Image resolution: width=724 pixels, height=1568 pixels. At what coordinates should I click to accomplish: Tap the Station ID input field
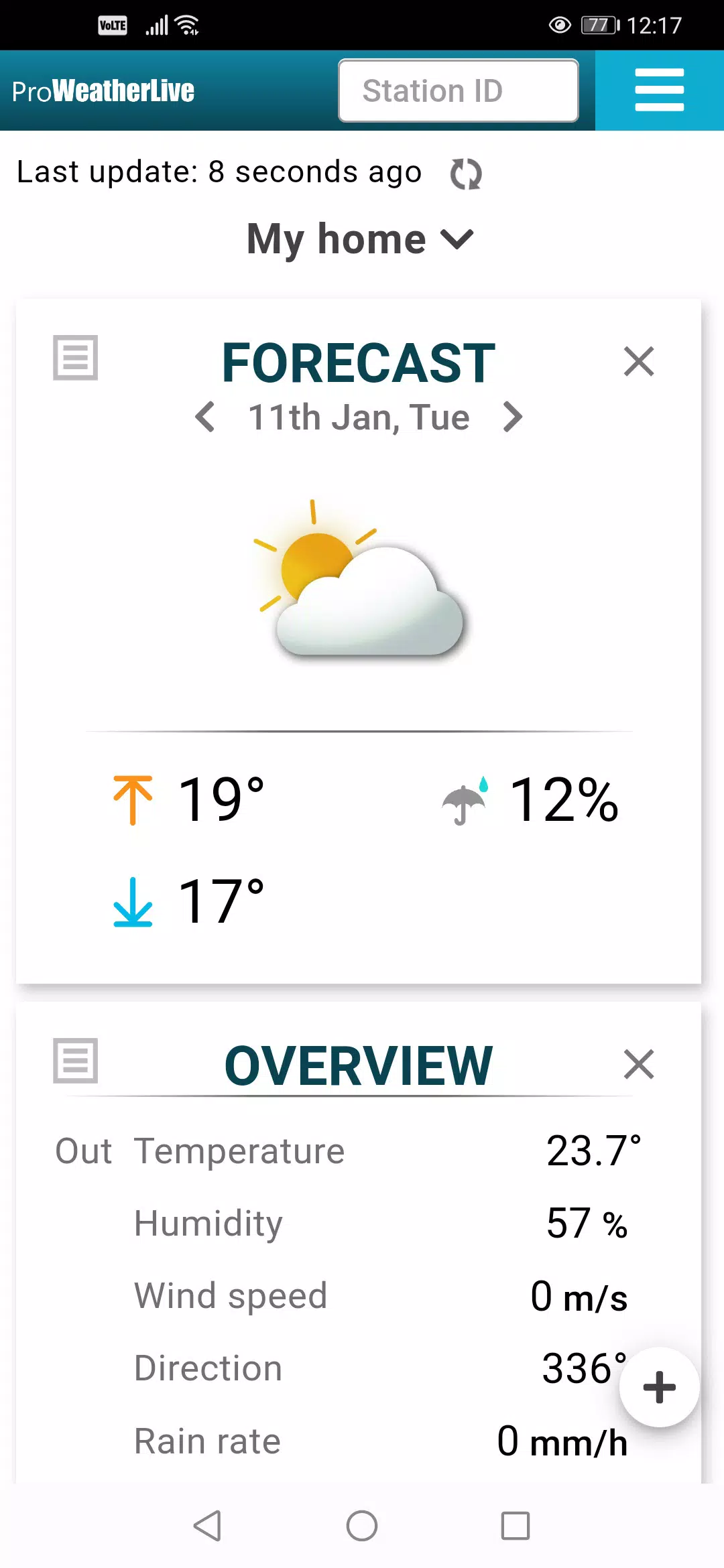(459, 90)
